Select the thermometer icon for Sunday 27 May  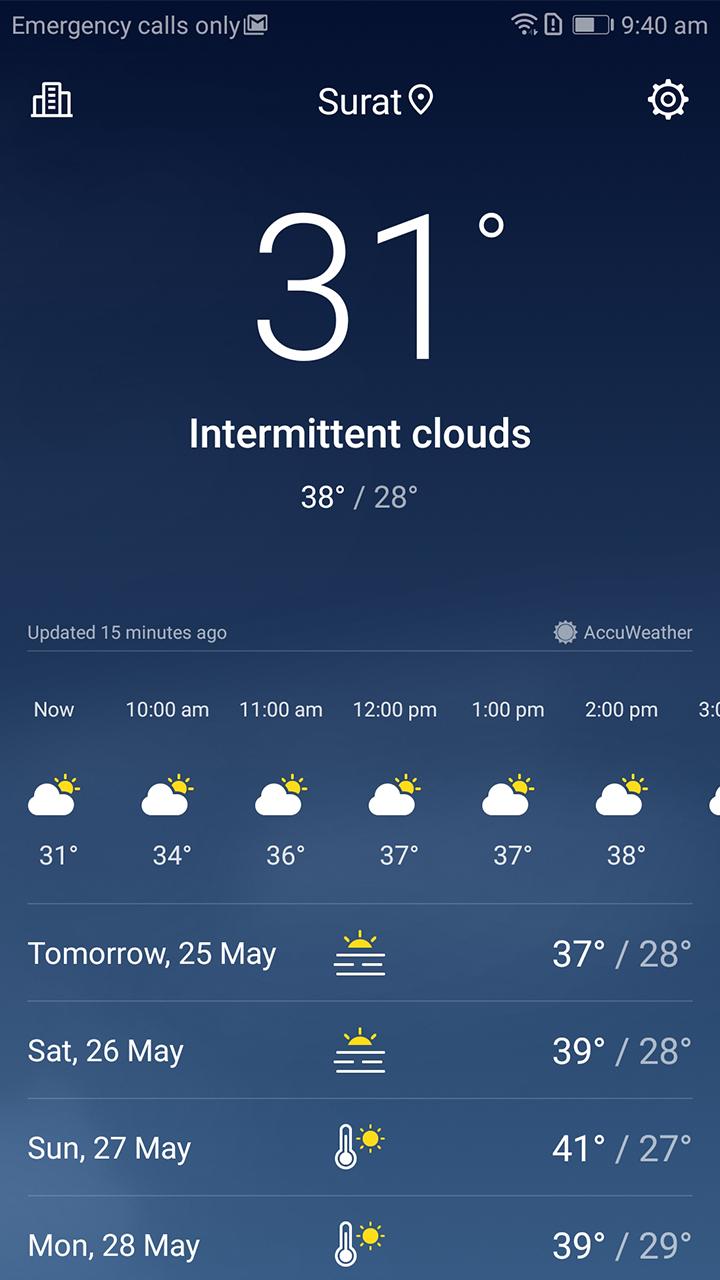[360, 1146]
